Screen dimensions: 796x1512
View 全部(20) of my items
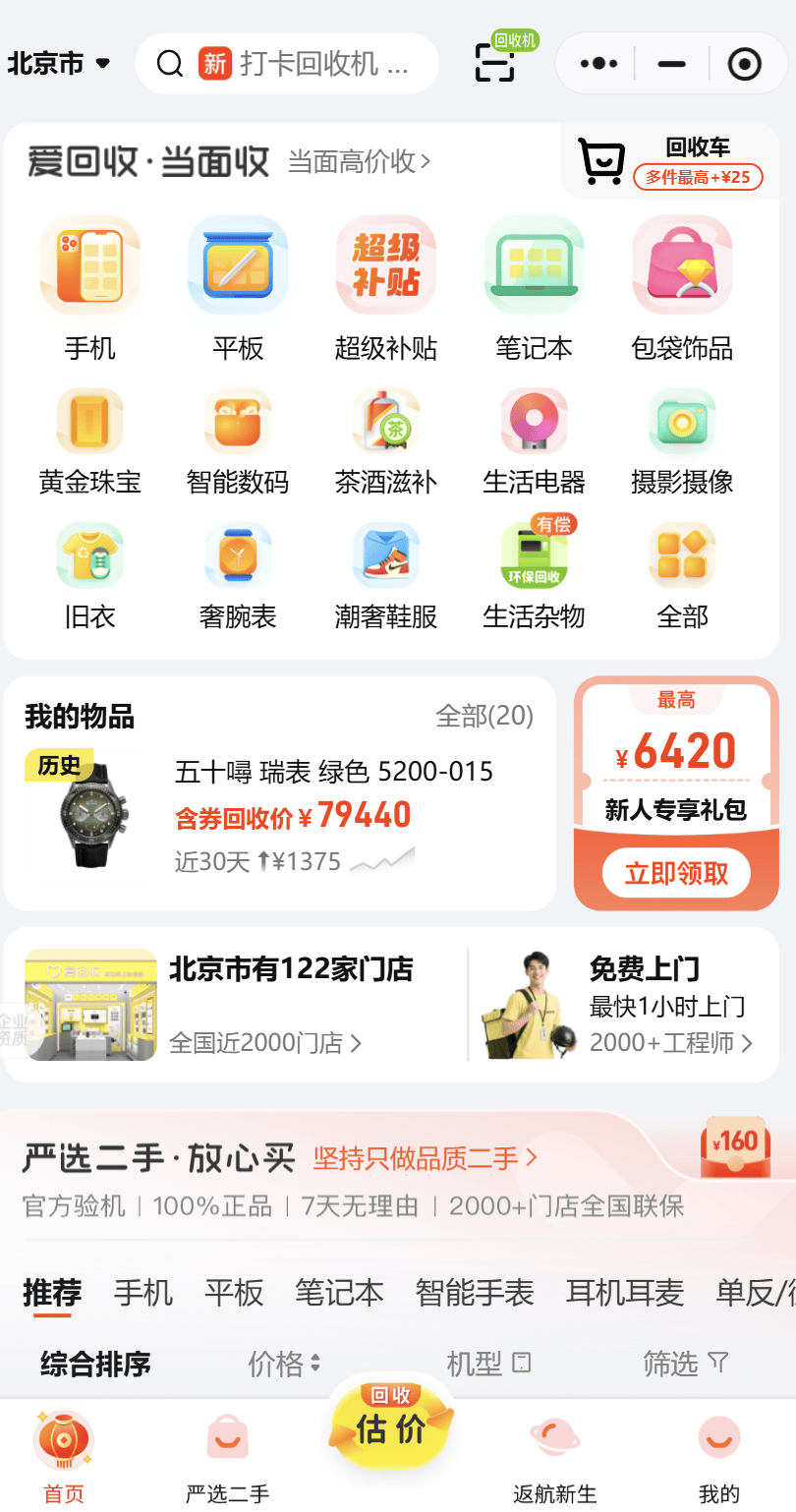point(484,716)
